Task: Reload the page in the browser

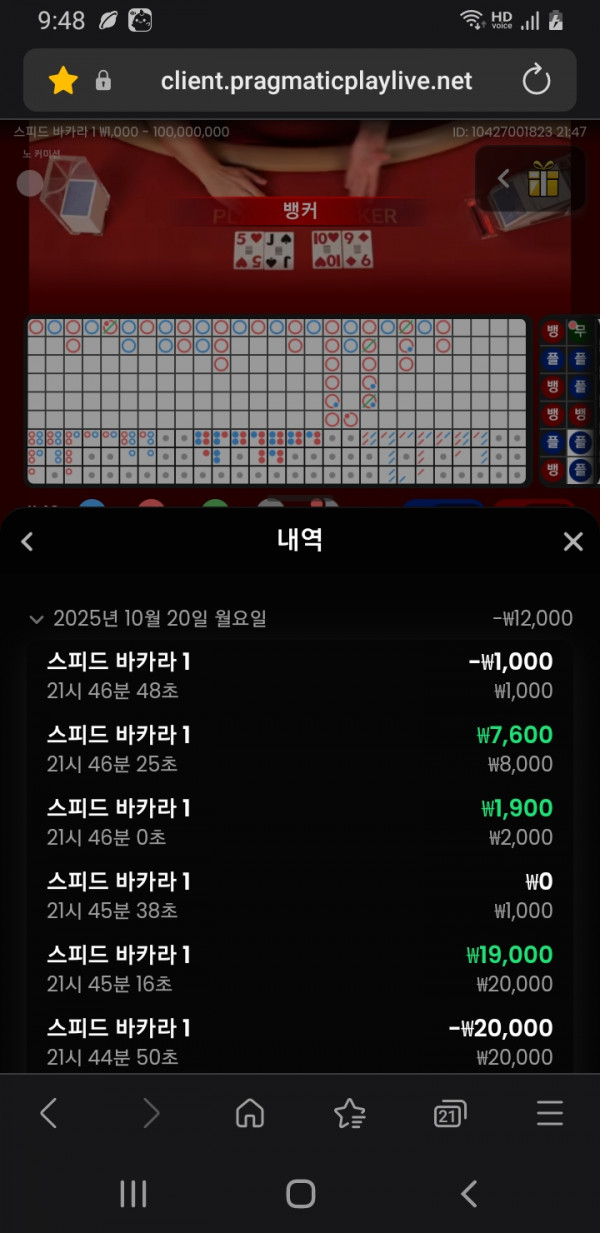Action: click(537, 80)
